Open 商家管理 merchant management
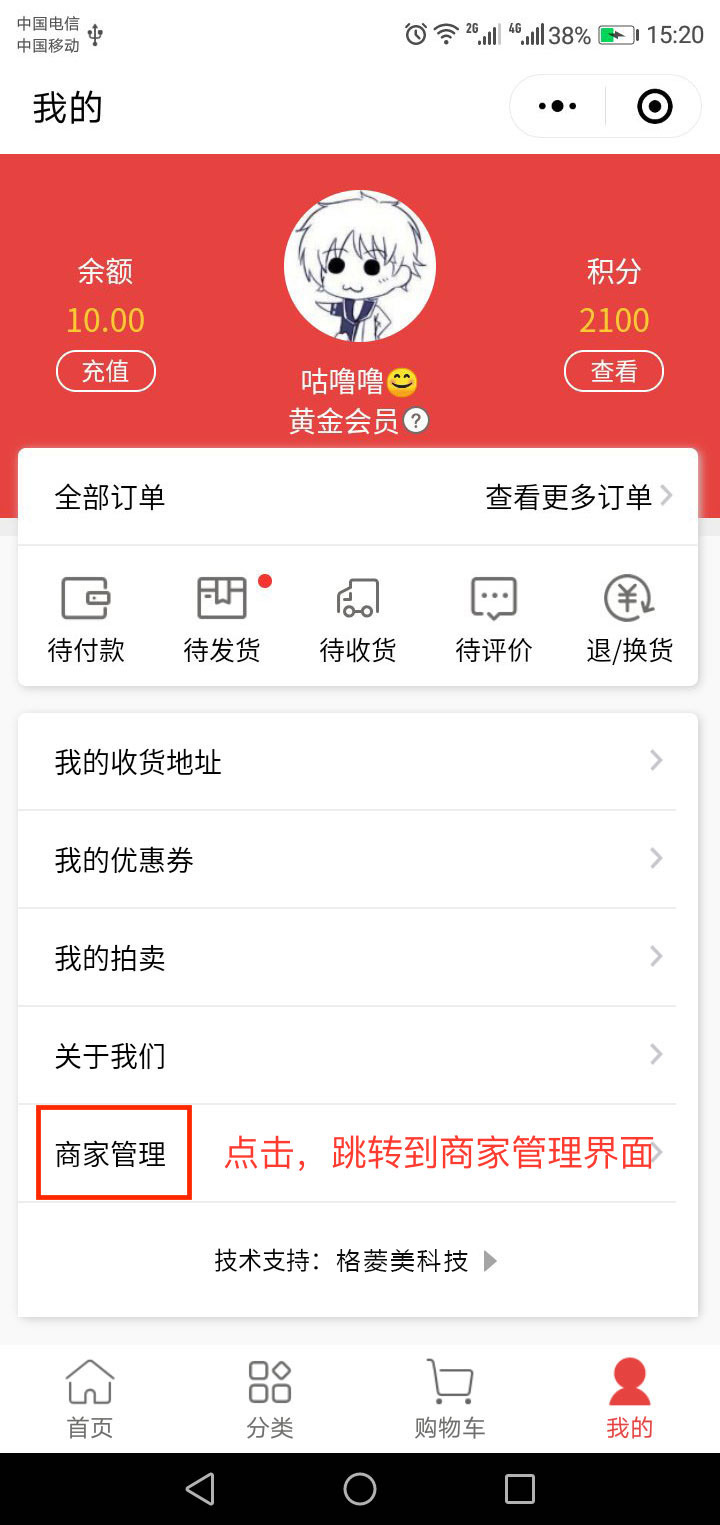This screenshot has height=1525, width=720. click(112, 1154)
